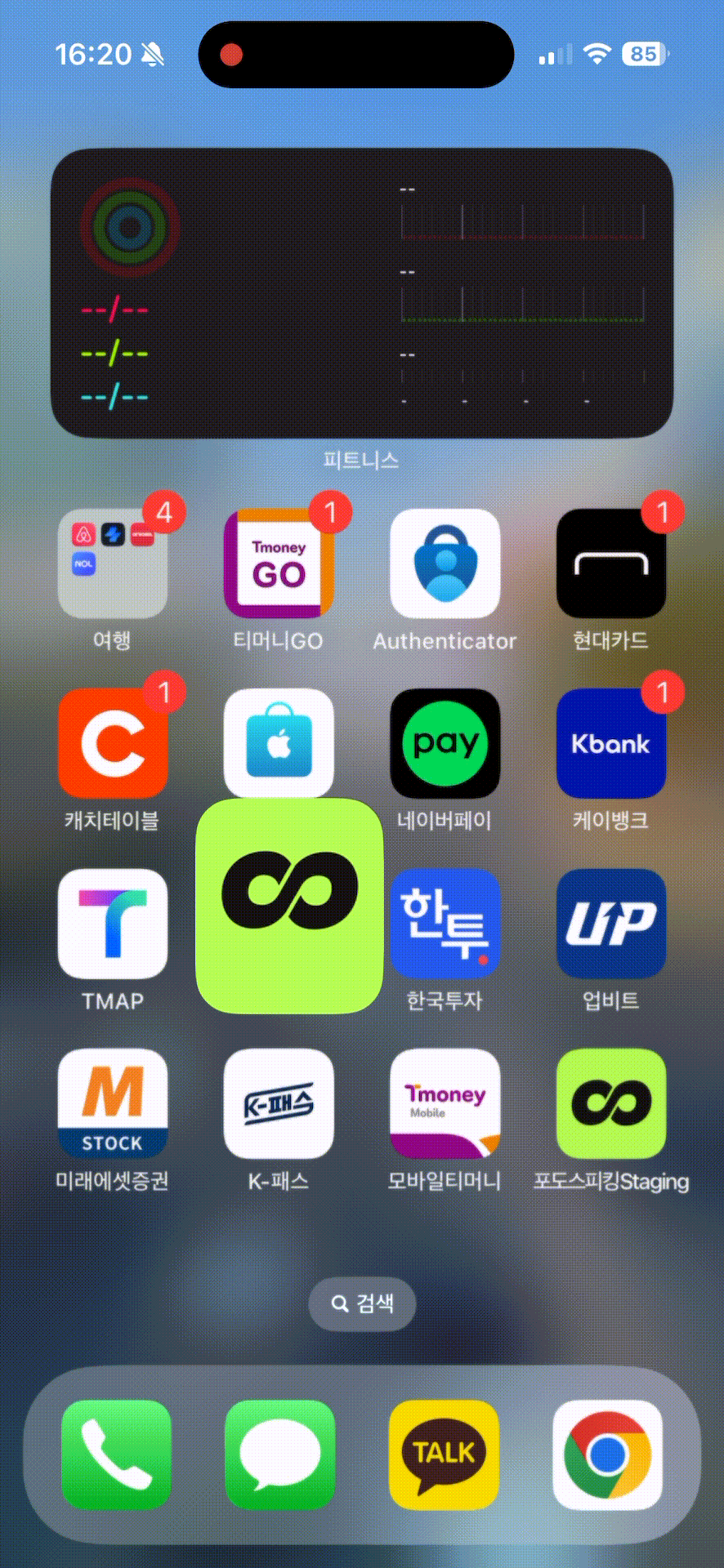
Task: Open the 모바일티머니 app
Action: click(445, 1103)
